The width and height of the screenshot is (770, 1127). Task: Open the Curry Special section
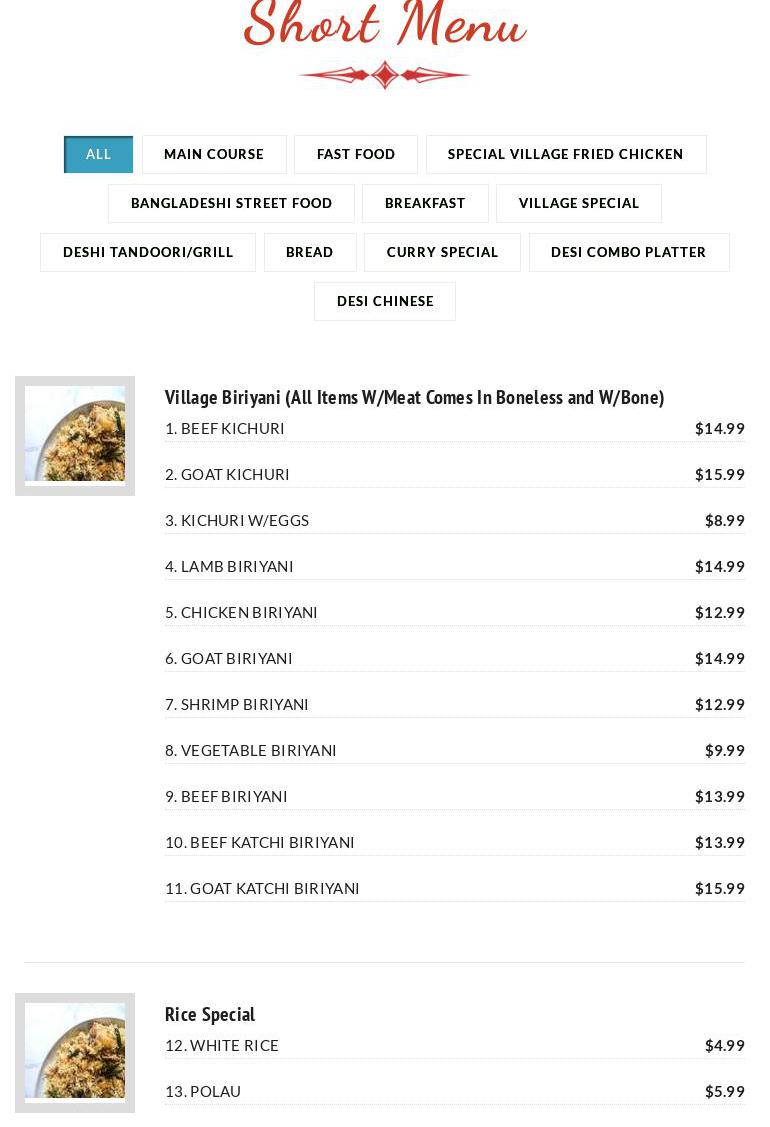(x=442, y=252)
